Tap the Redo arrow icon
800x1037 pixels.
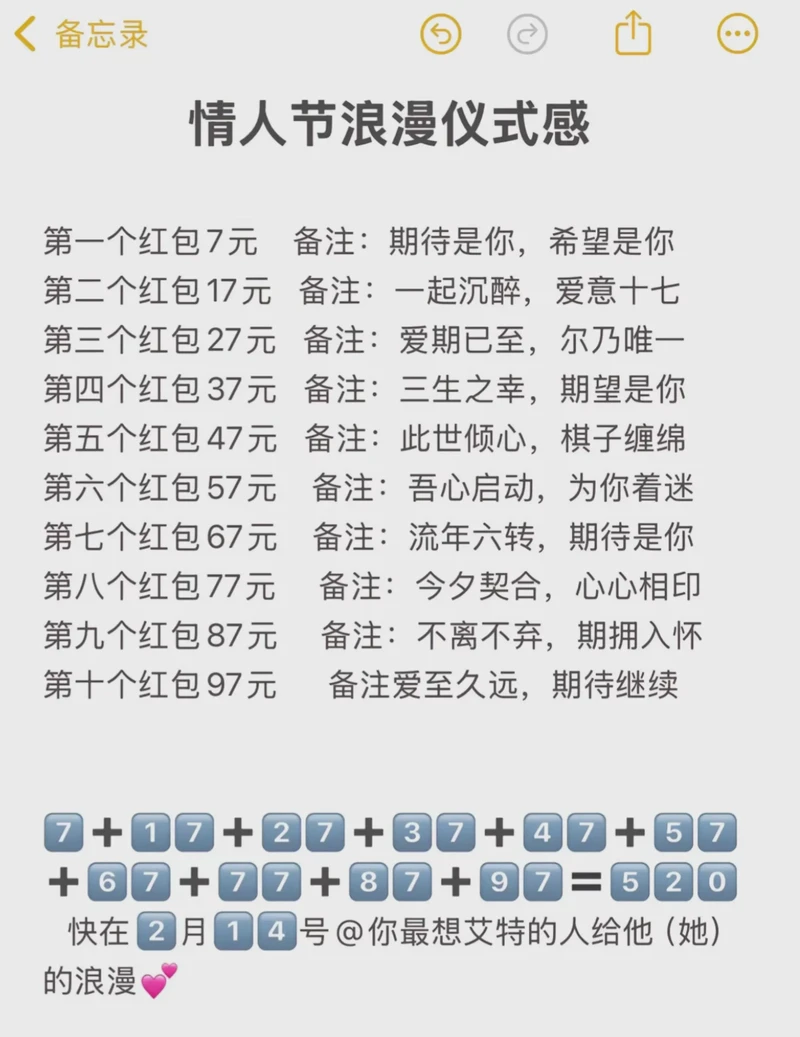point(528,33)
